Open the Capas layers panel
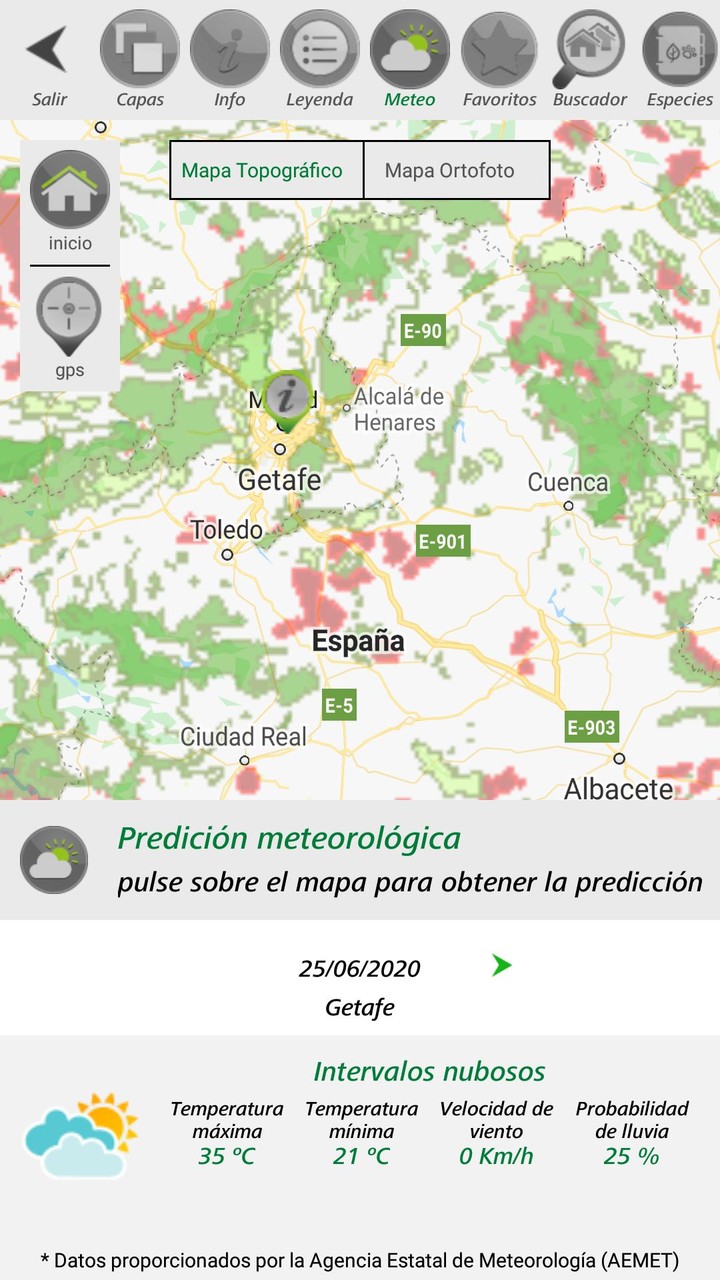This screenshot has width=720, height=1280. pos(140,47)
